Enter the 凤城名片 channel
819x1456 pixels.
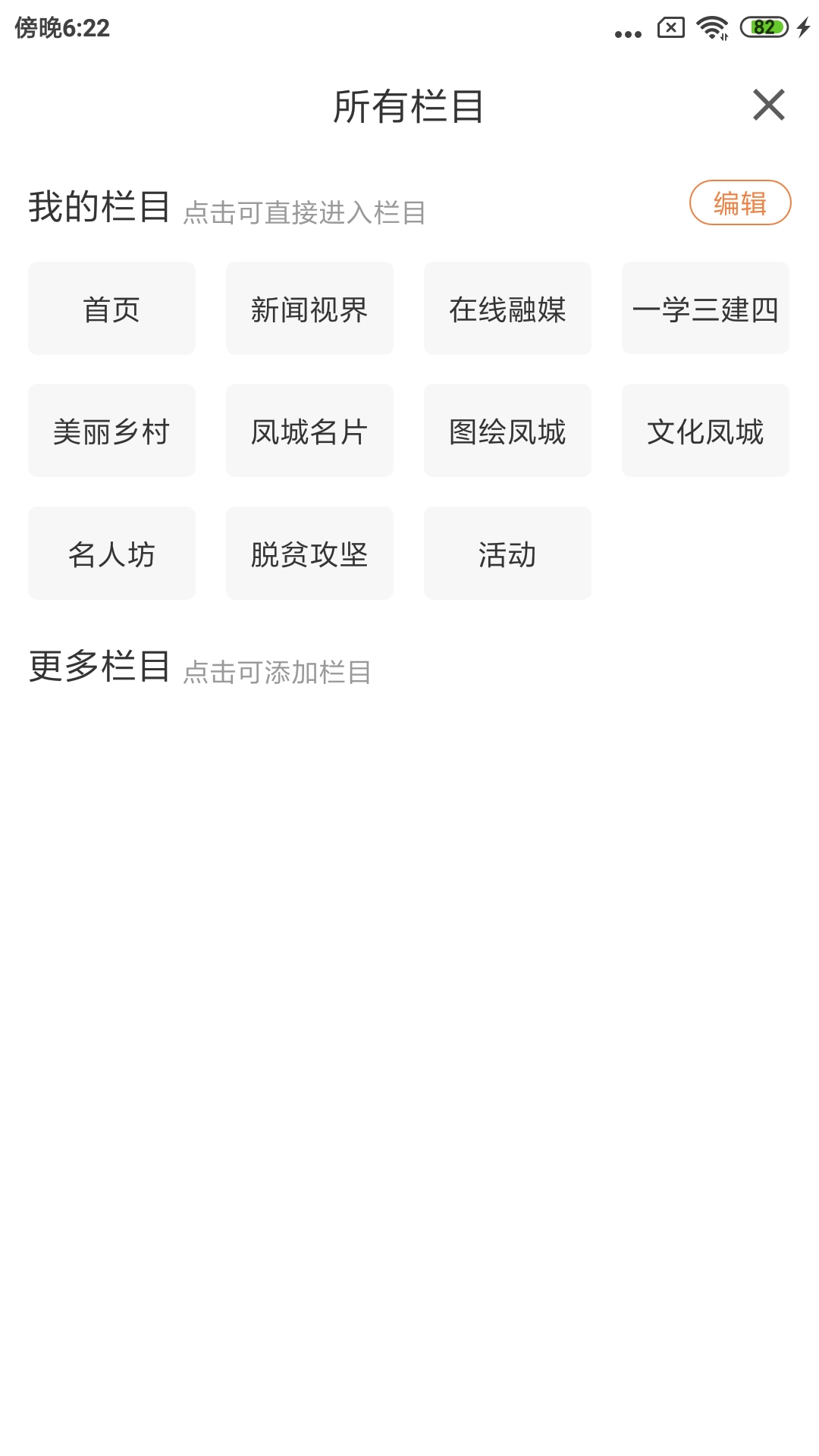309,431
